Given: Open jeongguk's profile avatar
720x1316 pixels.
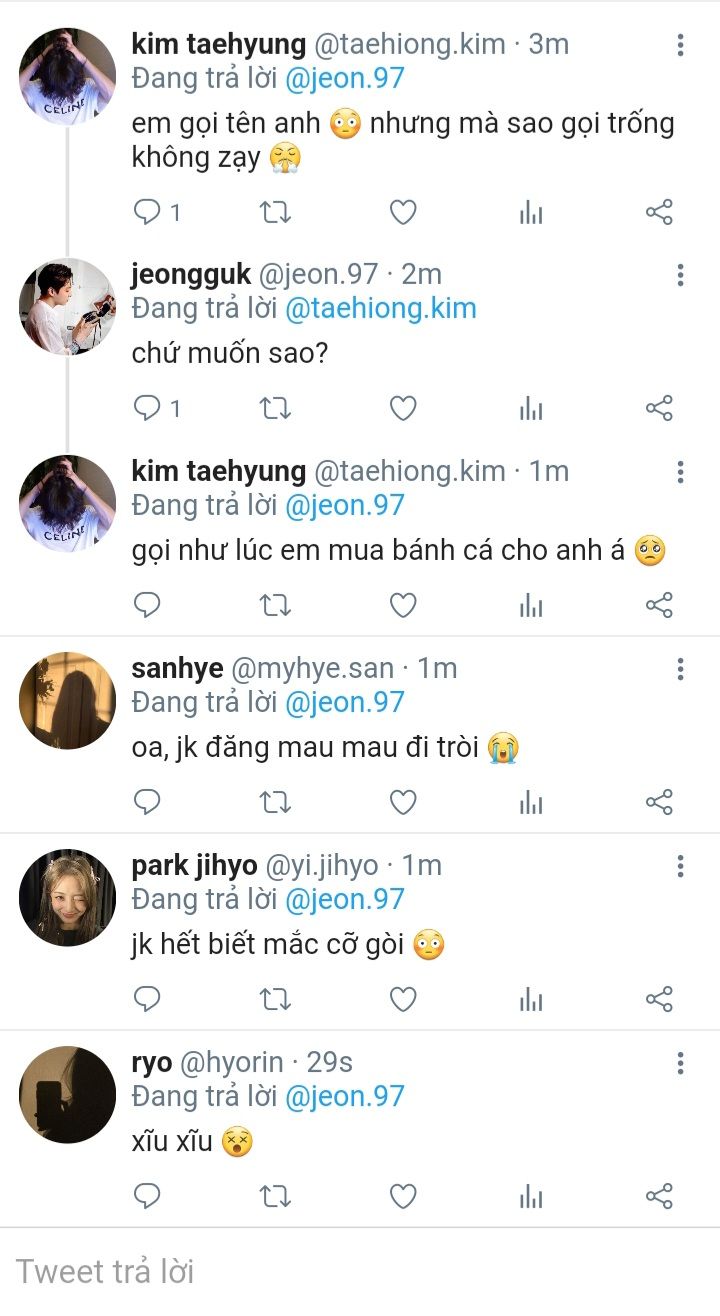Looking at the screenshot, I should 67,306.
